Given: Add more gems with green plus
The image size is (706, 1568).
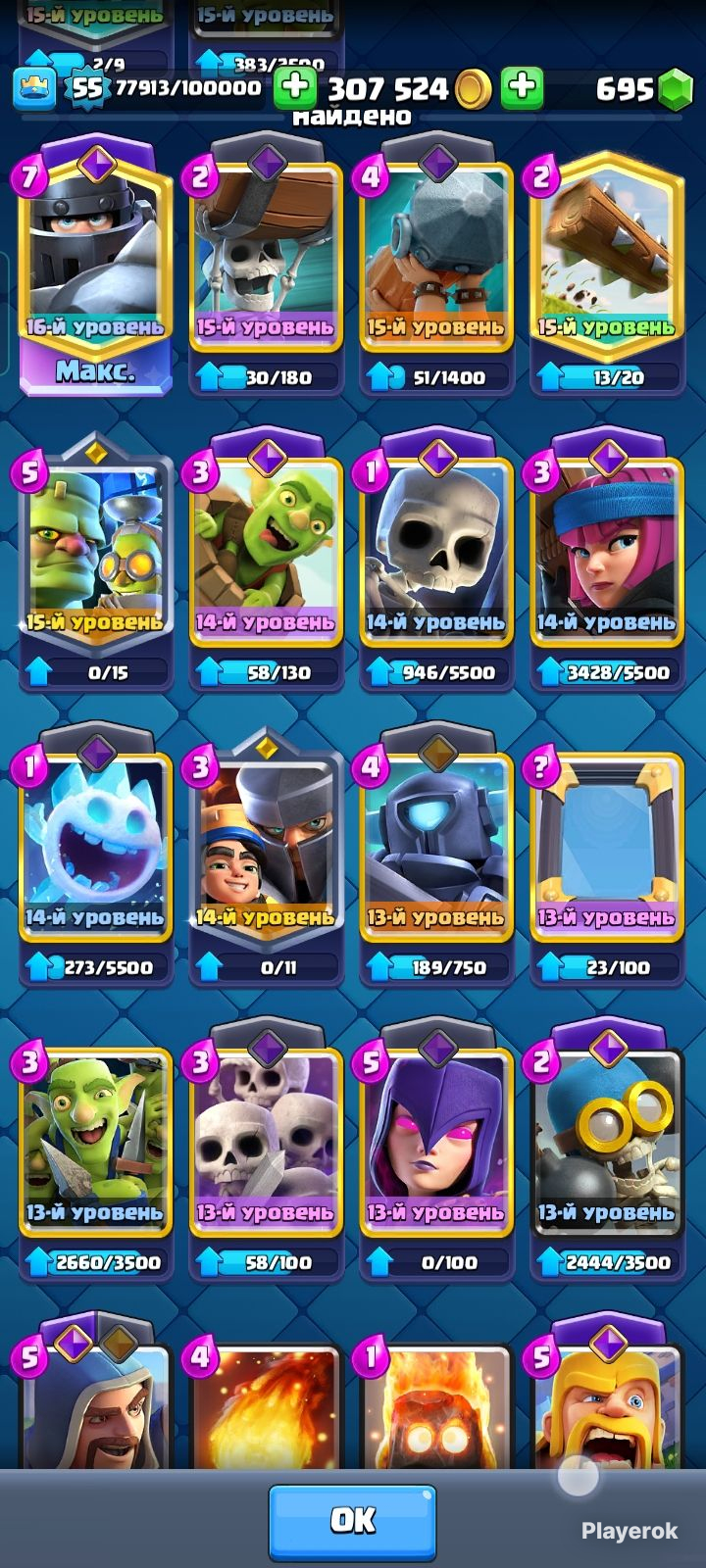Looking at the screenshot, I should click(x=523, y=88).
